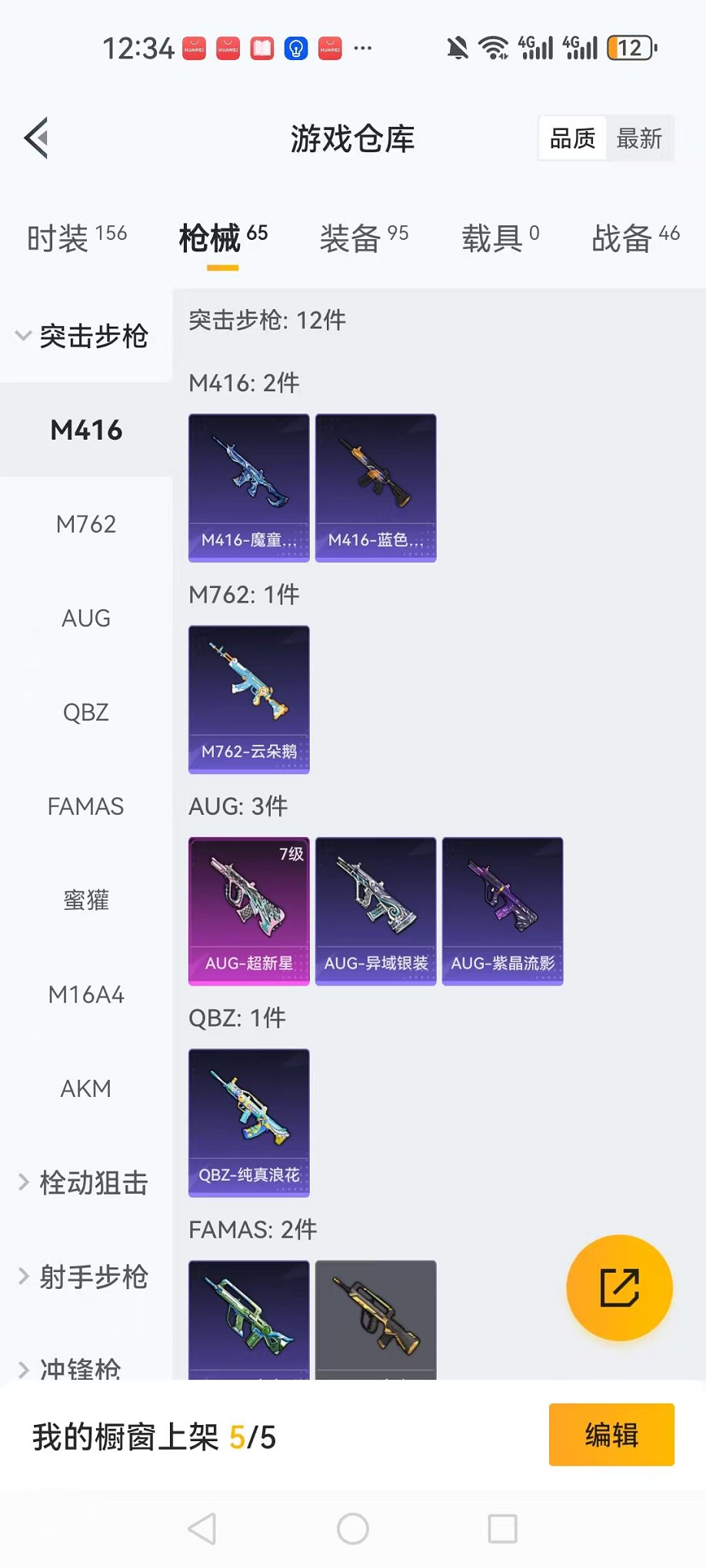The height and width of the screenshot is (1568, 706).
Task: Expand the 射手步枪 category
Action: 83,1277
